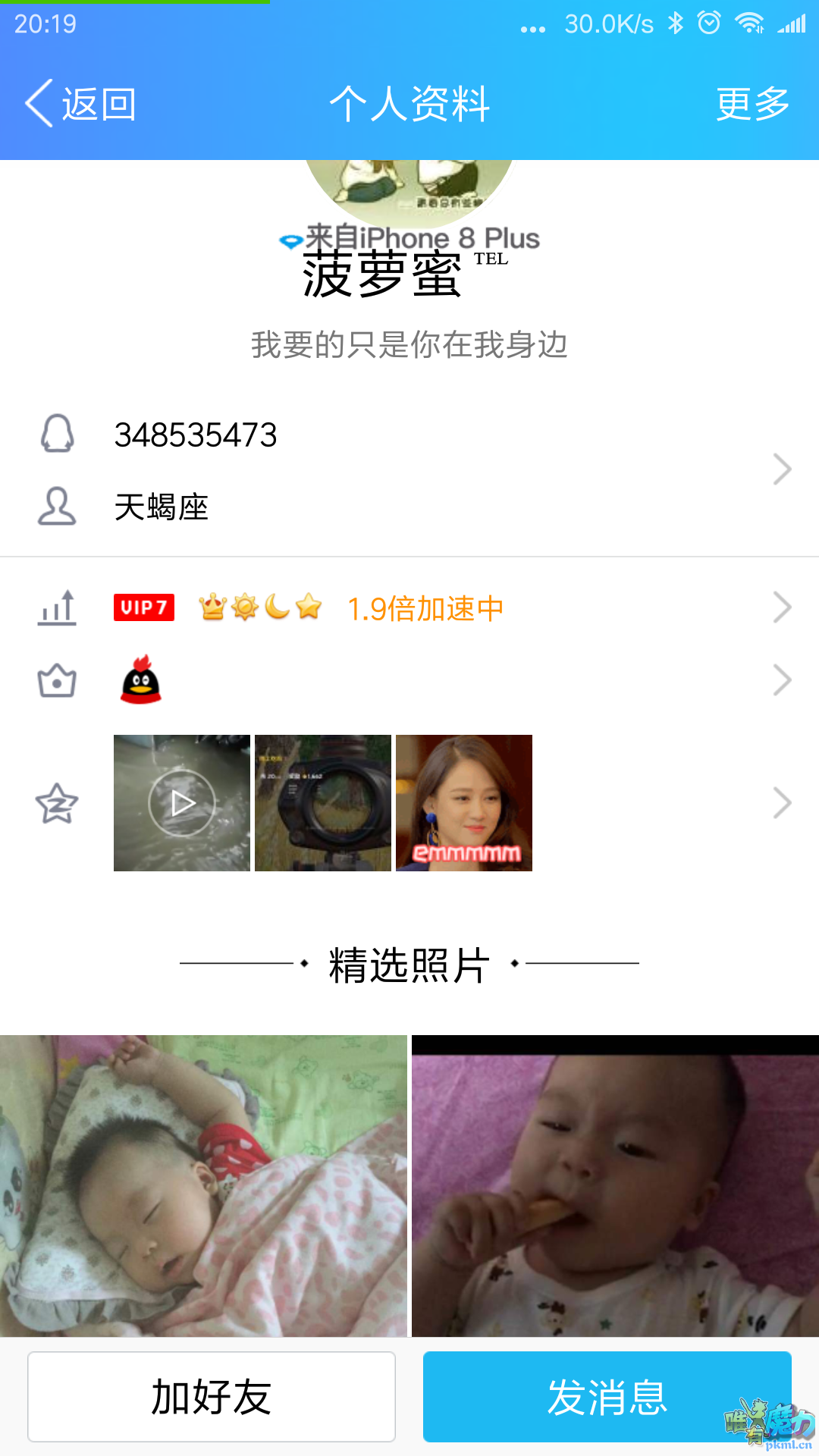This screenshot has width=819, height=1456.
Task: View the baby eating biscuit photo
Action: pyautogui.click(x=615, y=1185)
